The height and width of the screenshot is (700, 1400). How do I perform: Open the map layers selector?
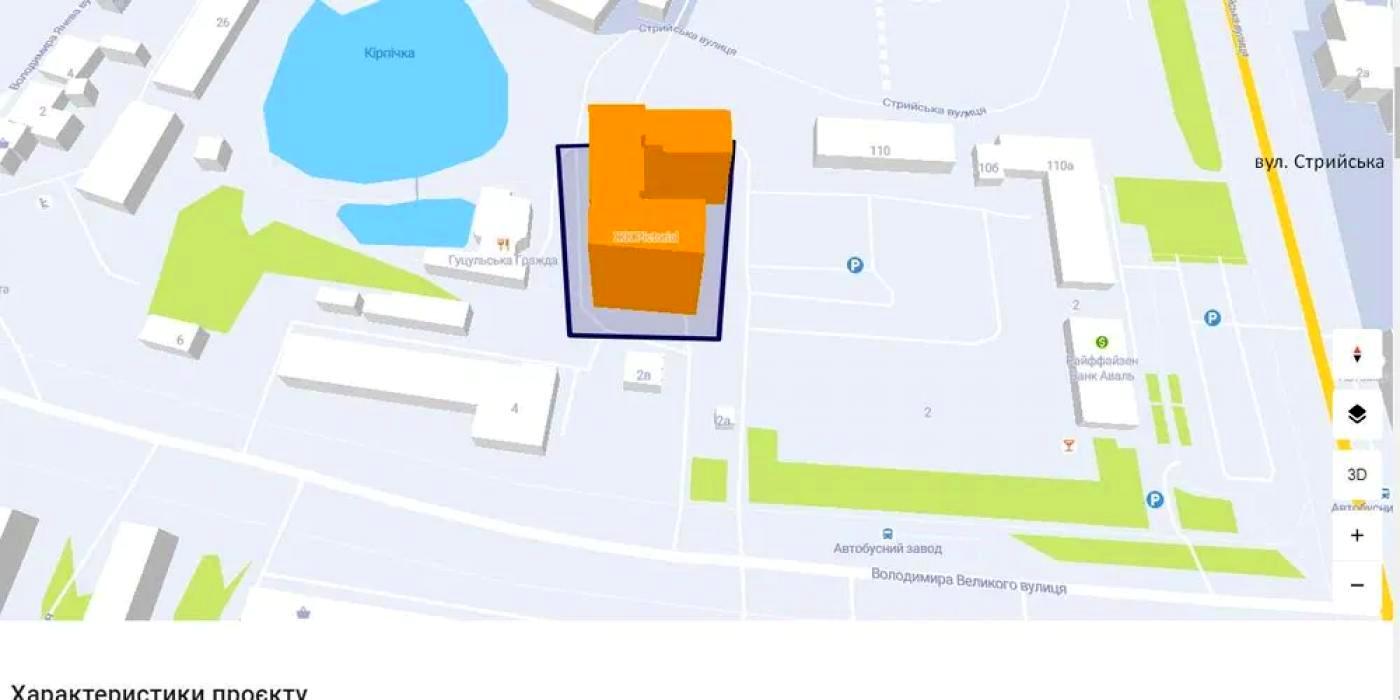(1357, 414)
